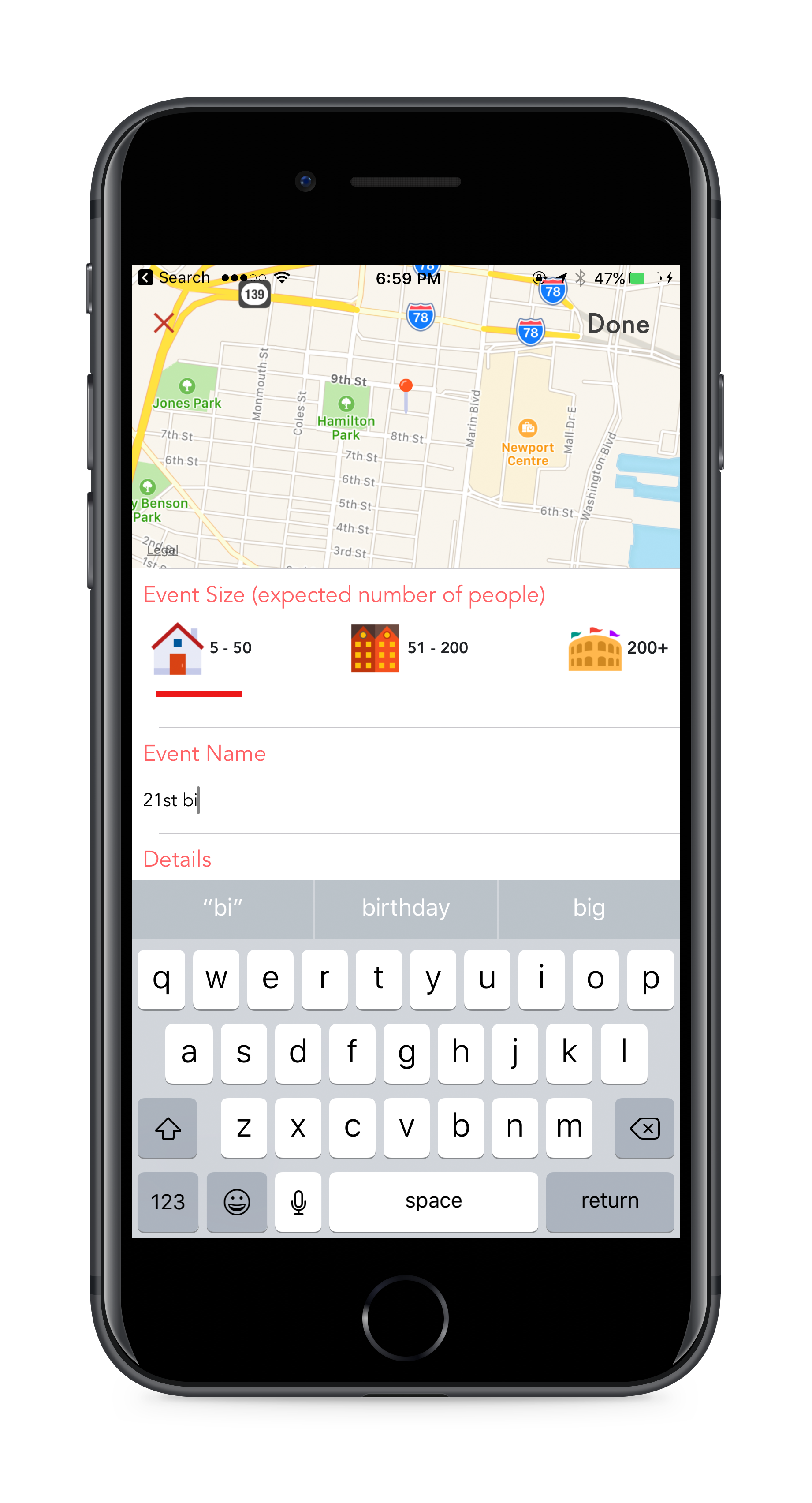Viewport: 812px width, 1503px height.
Task: Tap the return key
Action: tap(610, 1201)
